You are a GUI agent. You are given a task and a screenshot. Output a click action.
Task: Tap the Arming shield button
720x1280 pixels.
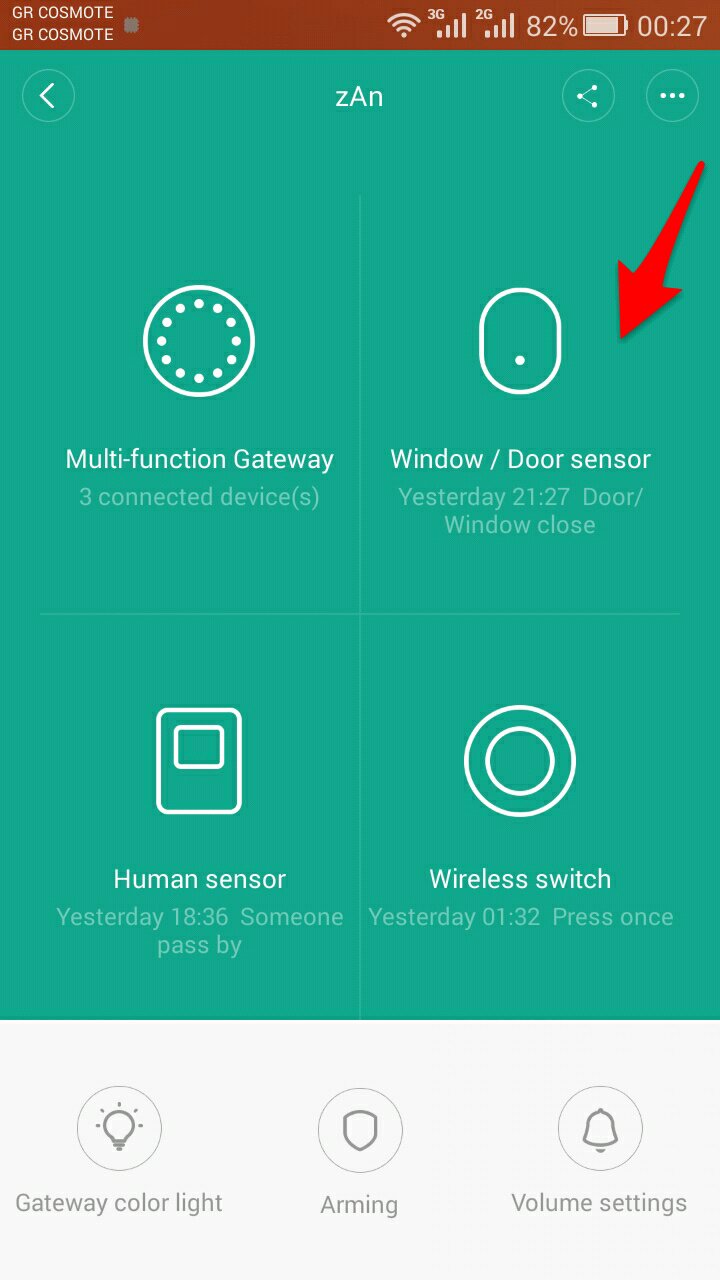(360, 1131)
